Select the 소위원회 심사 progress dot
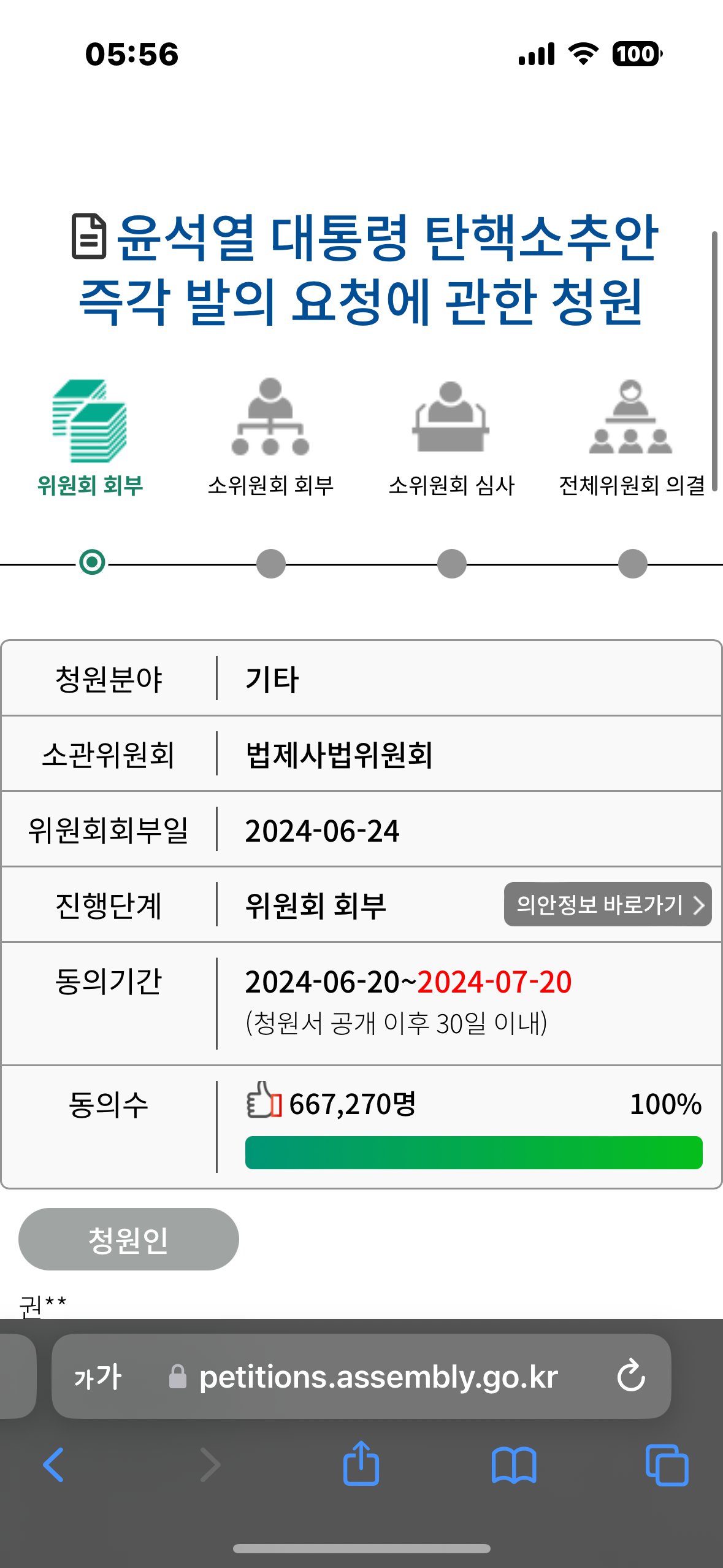This screenshot has height=1568, width=723. pyautogui.click(x=451, y=562)
